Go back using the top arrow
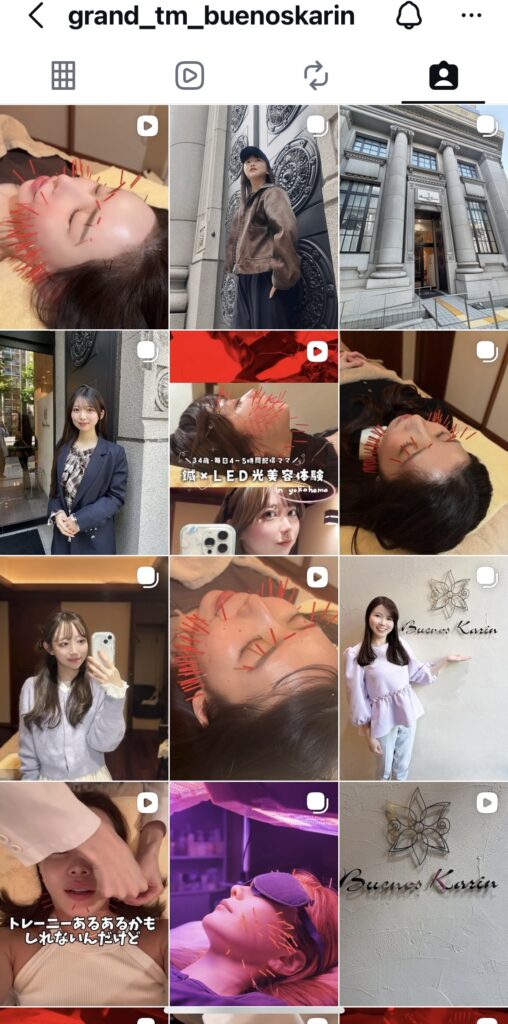 37,15
